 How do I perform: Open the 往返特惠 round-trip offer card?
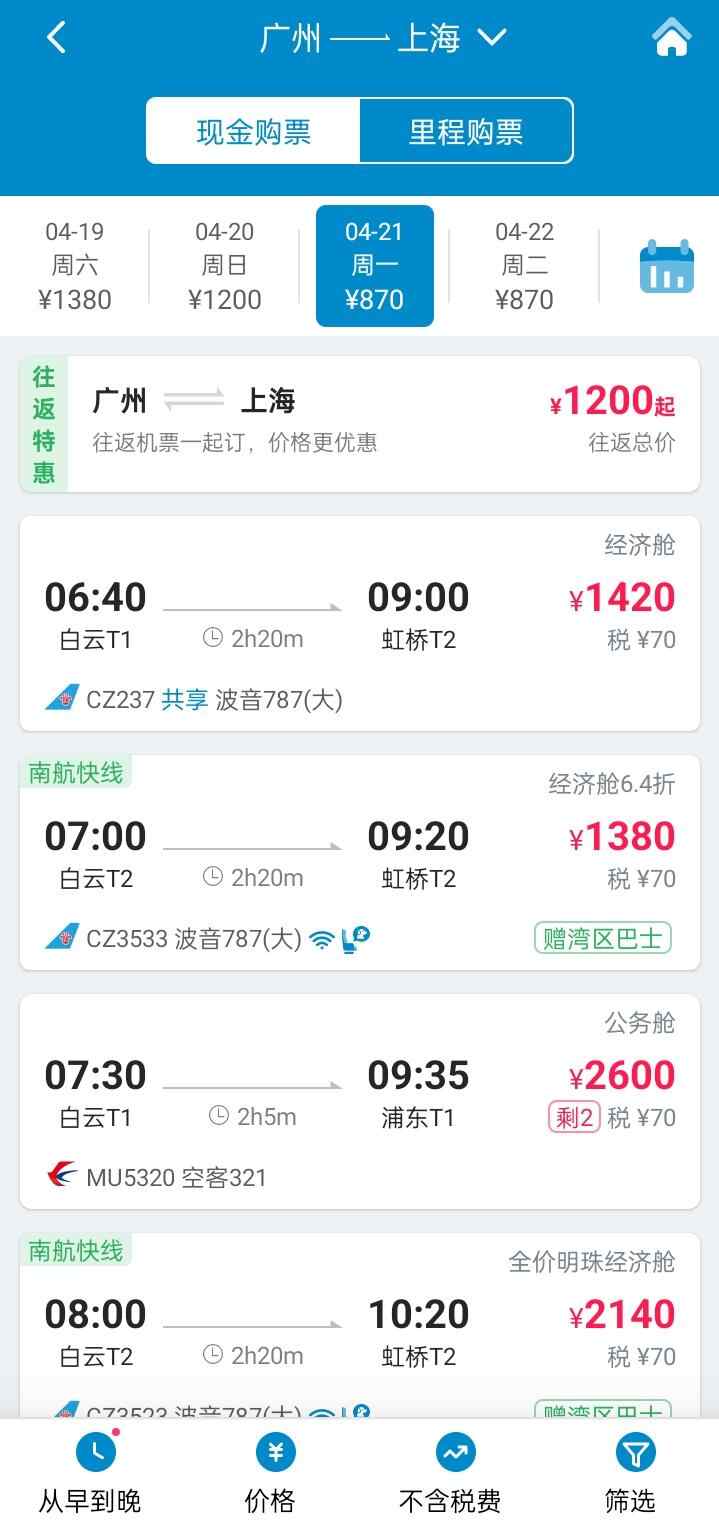tap(360, 424)
